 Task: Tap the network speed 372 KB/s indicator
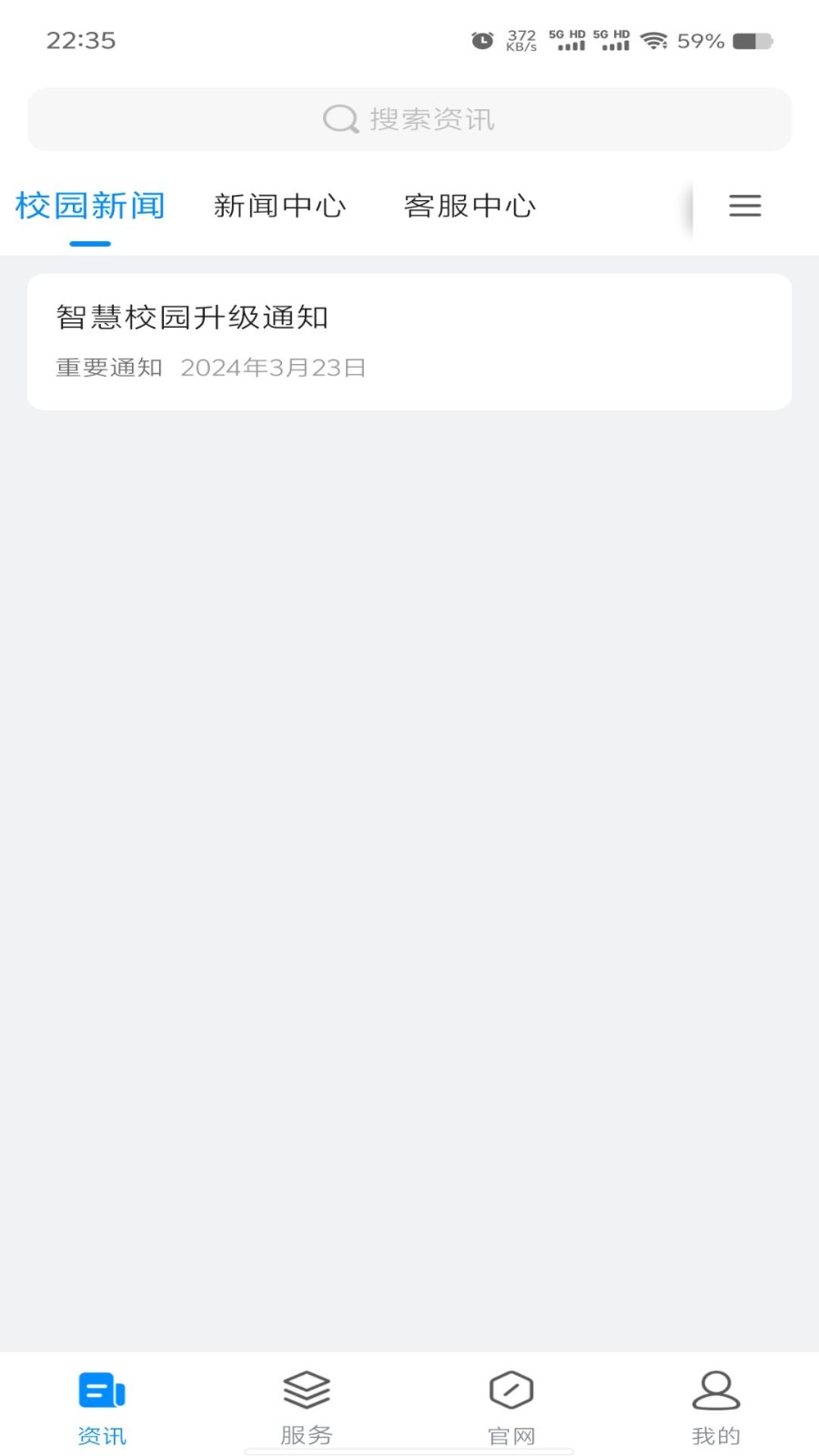(520, 40)
